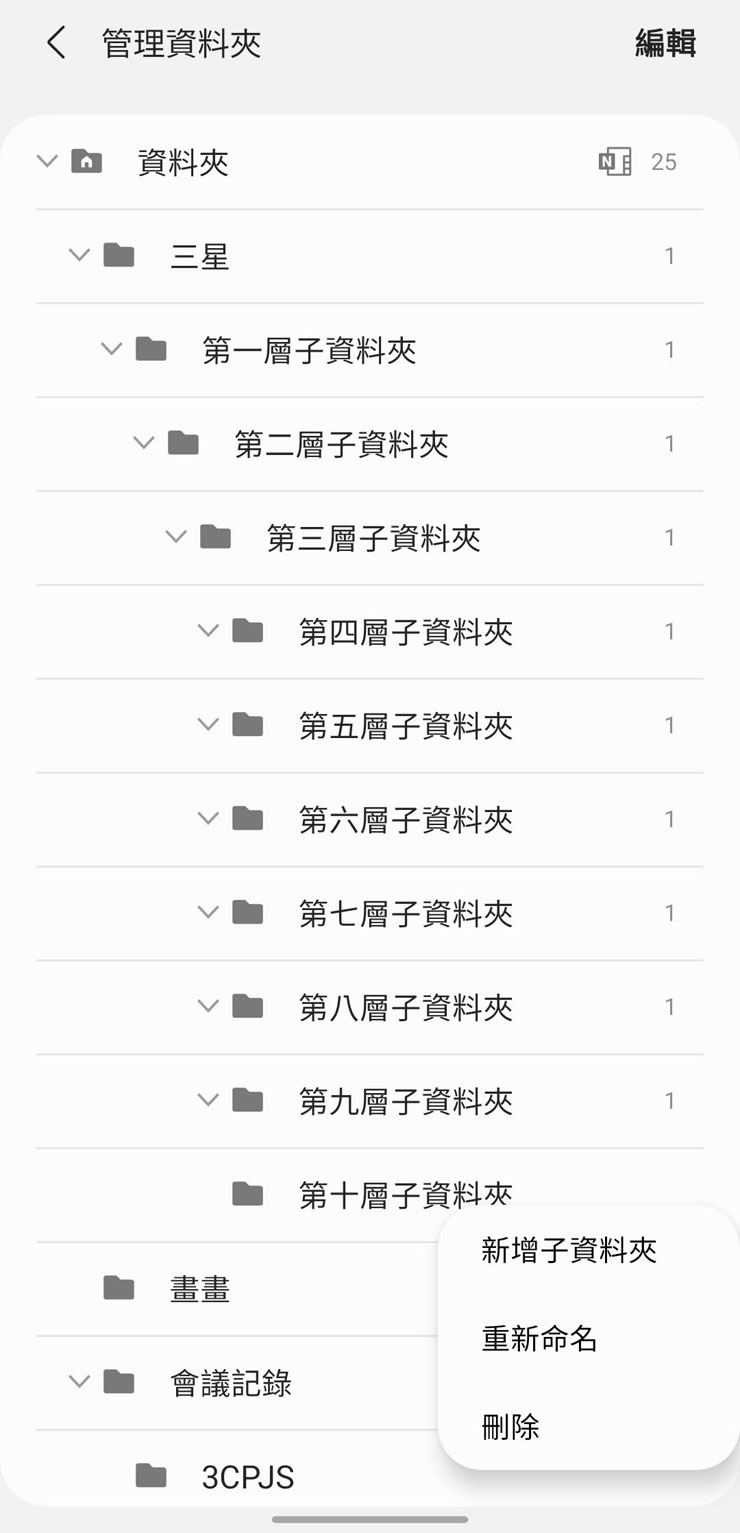The height and width of the screenshot is (1533, 740).
Task: Collapse the 資料夾 root folder
Action: pyautogui.click(x=47, y=160)
